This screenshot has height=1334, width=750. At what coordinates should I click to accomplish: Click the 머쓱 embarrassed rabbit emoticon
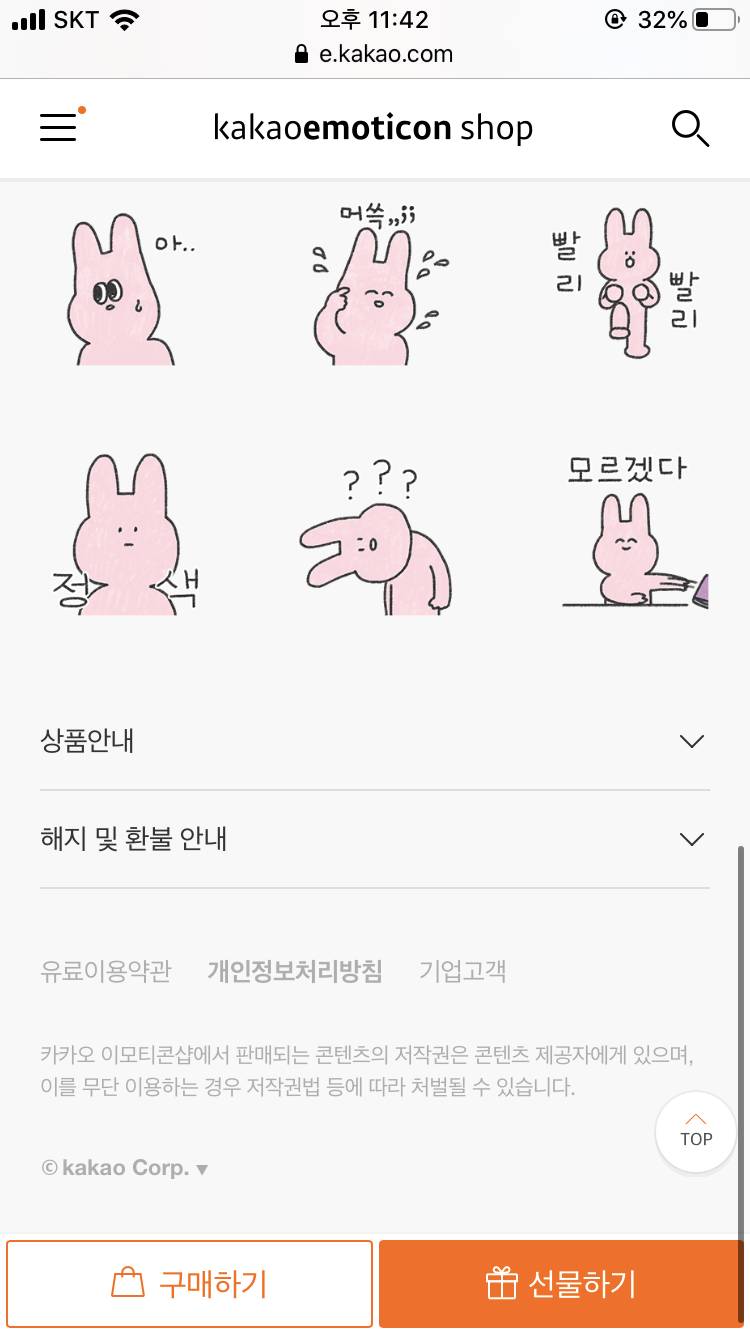(x=375, y=285)
